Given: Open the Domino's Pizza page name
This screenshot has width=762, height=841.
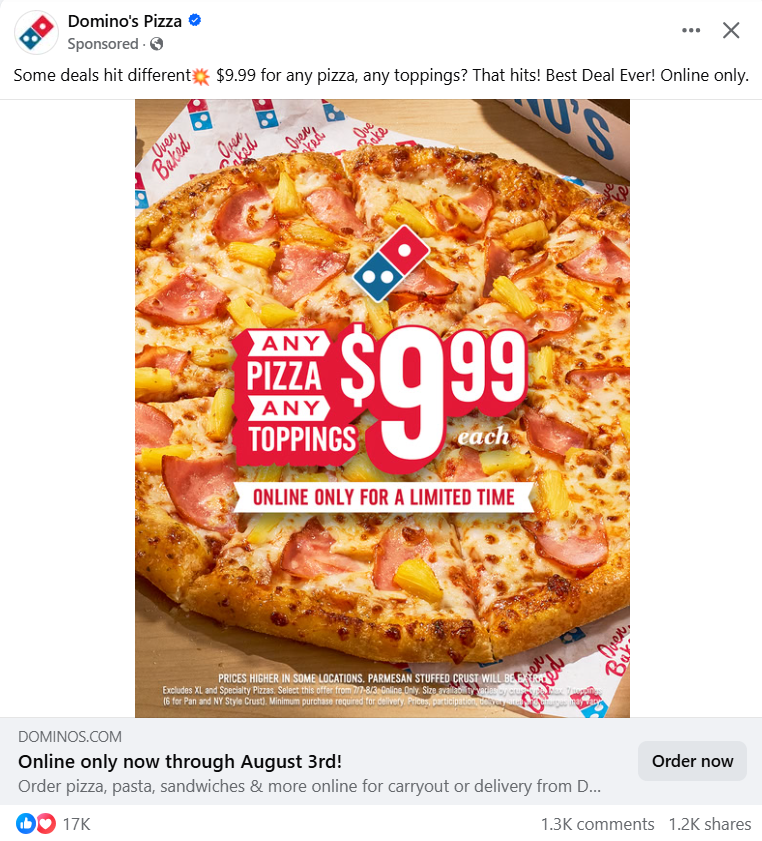Looking at the screenshot, I should (x=125, y=21).
